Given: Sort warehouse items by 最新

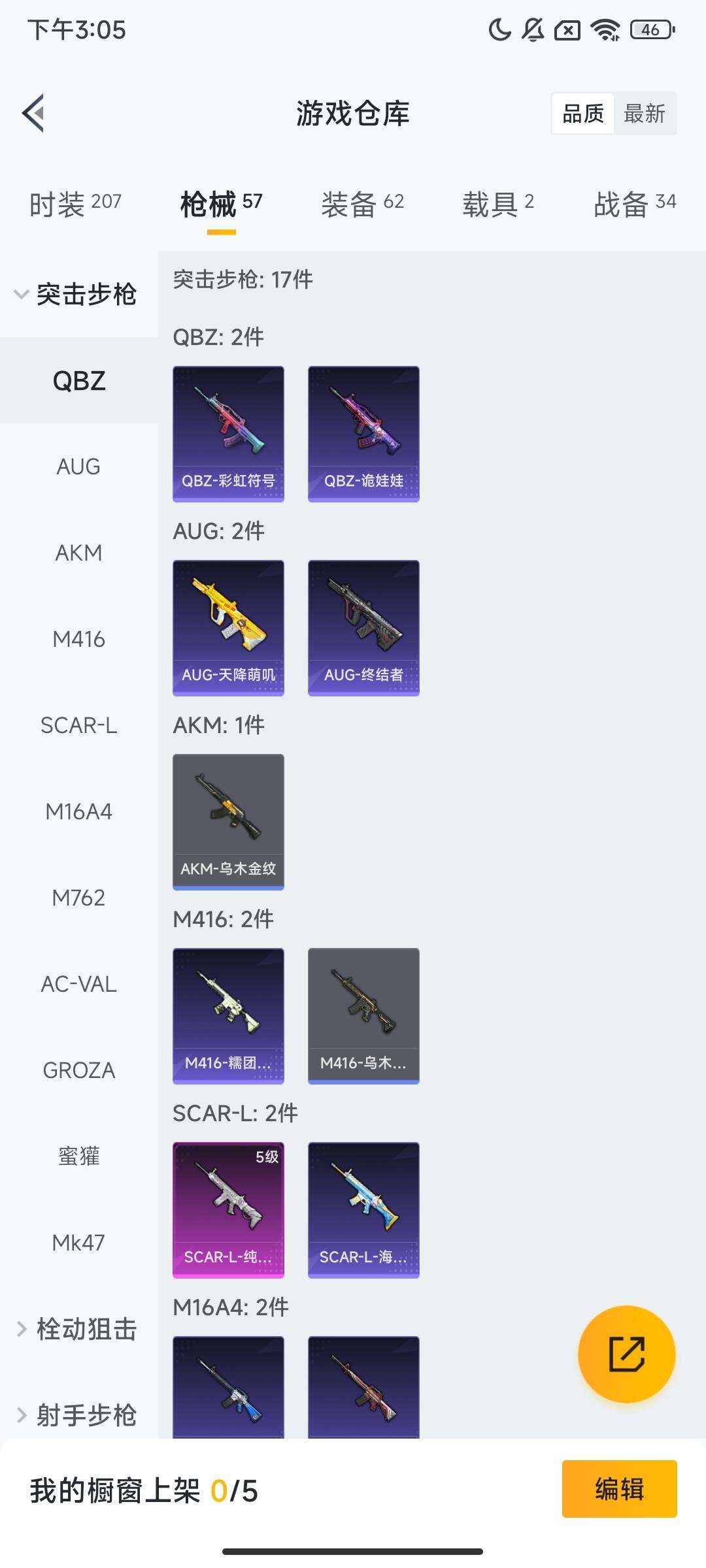Looking at the screenshot, I should (644, 114).
